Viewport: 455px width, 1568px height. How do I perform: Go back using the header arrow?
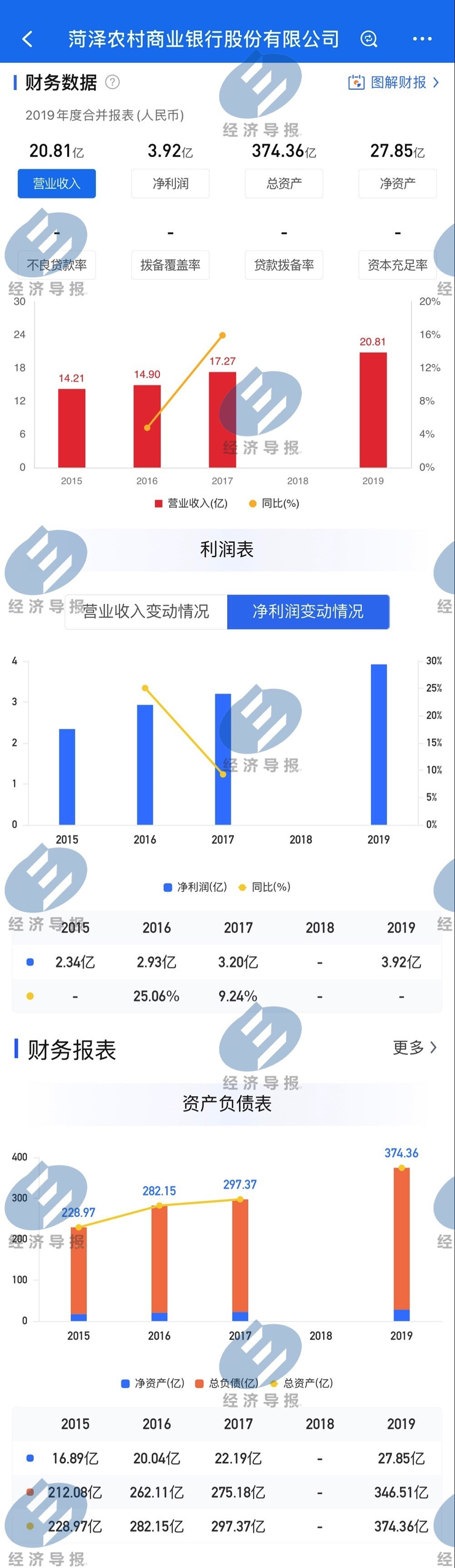pos(27,40)
